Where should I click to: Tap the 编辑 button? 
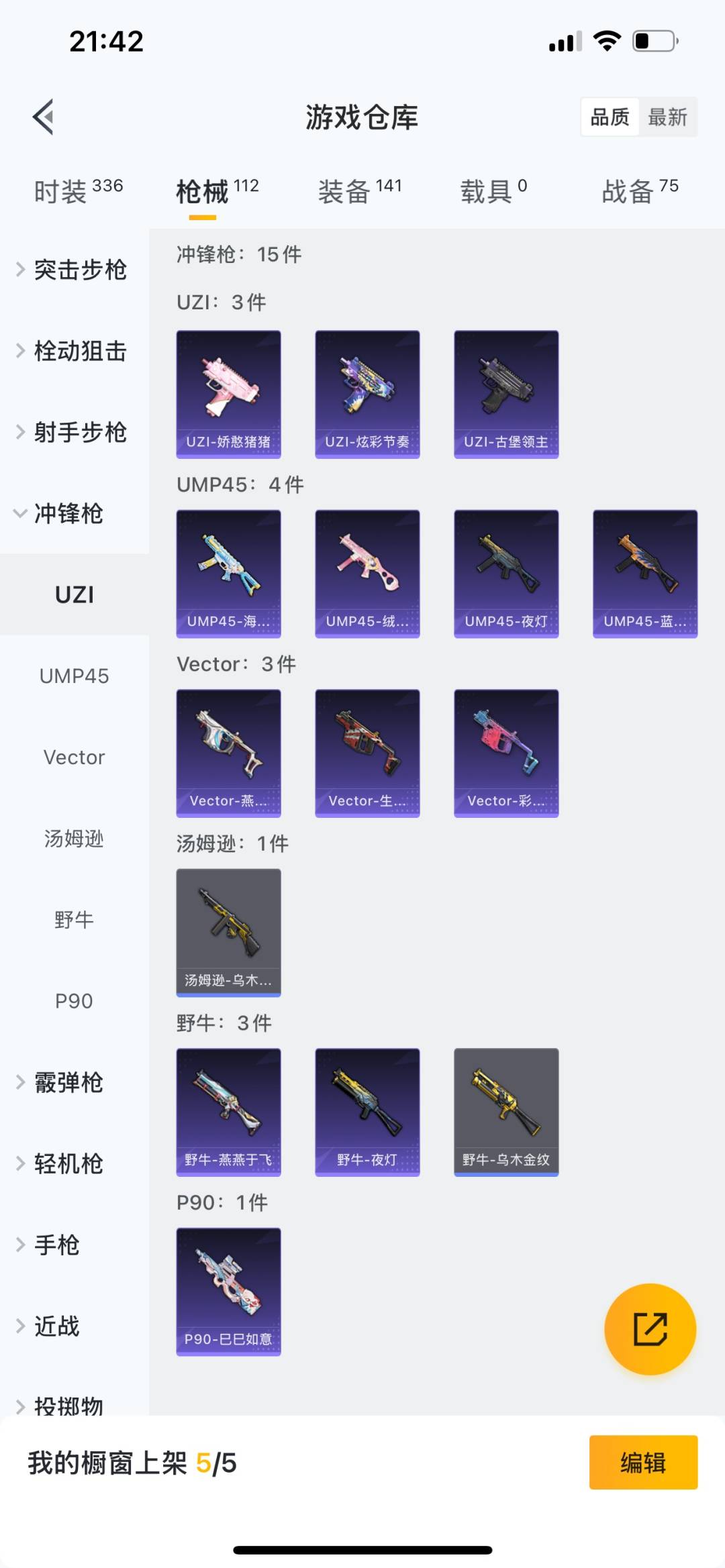[643, 1463]
